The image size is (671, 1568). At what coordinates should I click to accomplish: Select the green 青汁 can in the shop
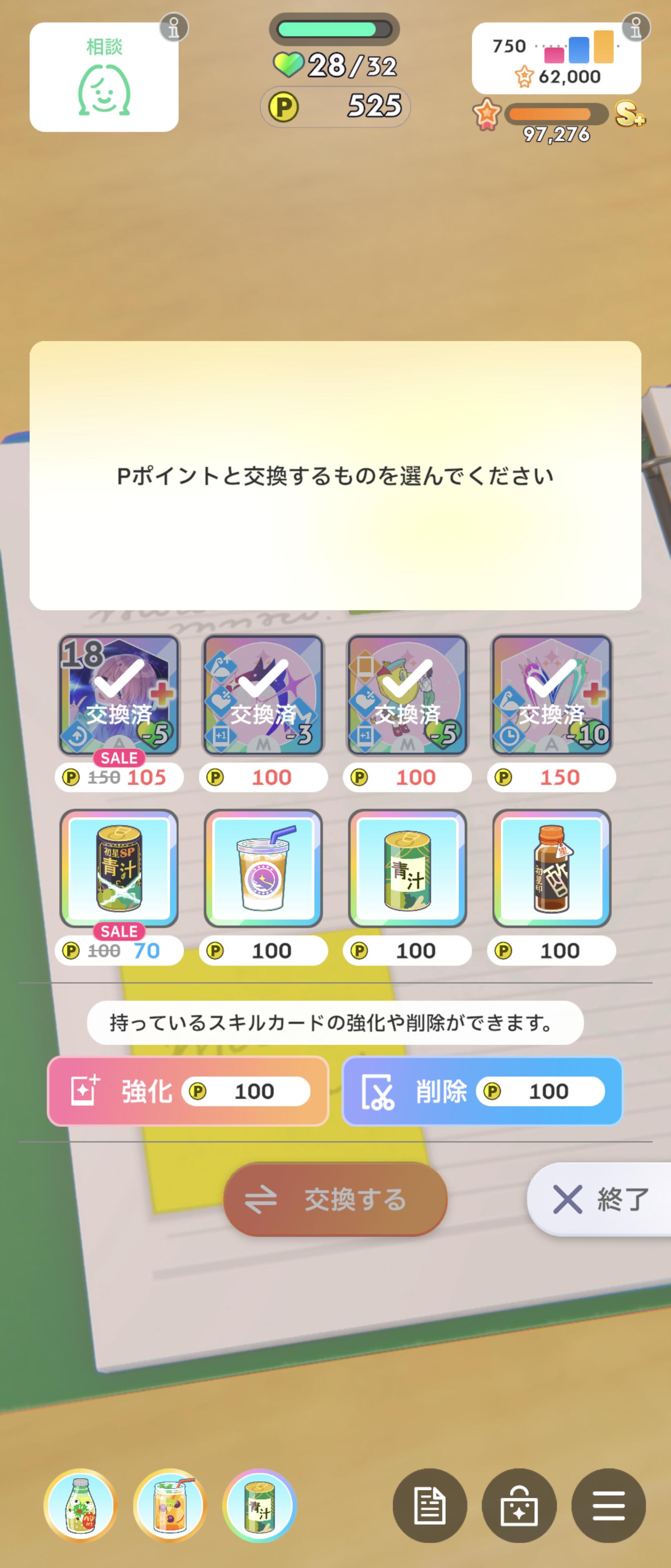pos(408,869)
